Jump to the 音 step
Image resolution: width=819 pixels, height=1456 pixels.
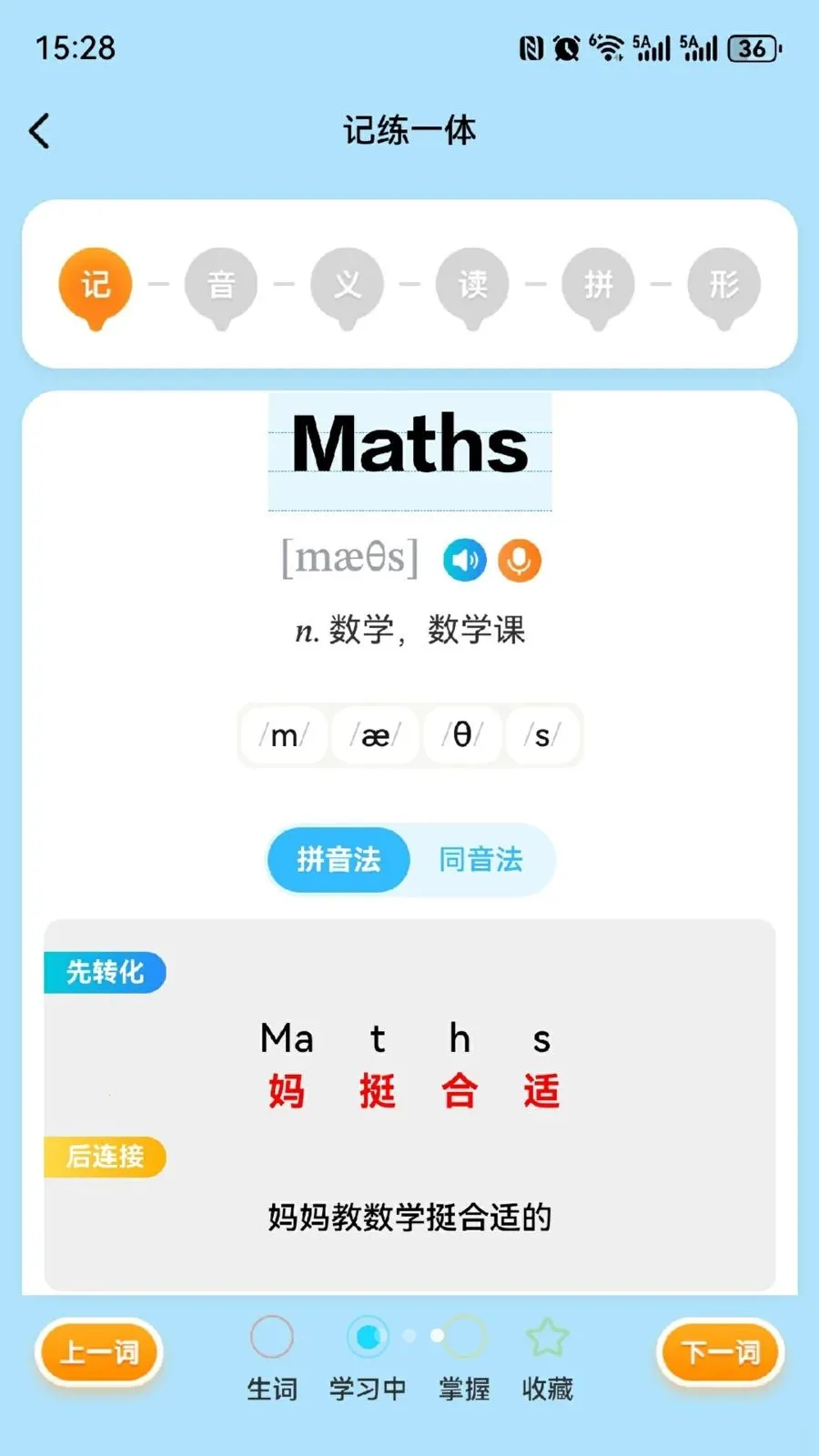(x=221, y=285)
